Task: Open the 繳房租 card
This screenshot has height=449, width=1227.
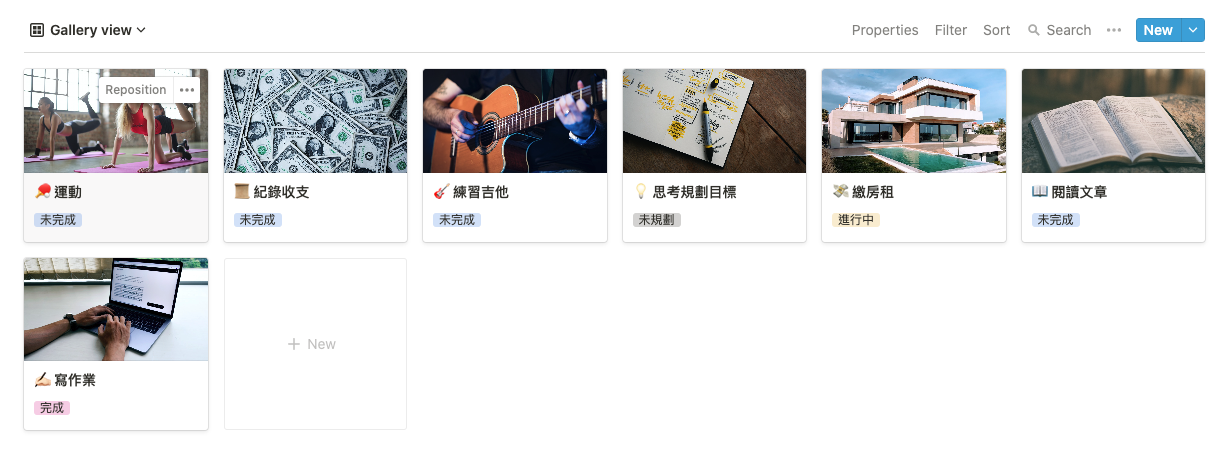Action: pyautogui.click(x=872, y=192)
